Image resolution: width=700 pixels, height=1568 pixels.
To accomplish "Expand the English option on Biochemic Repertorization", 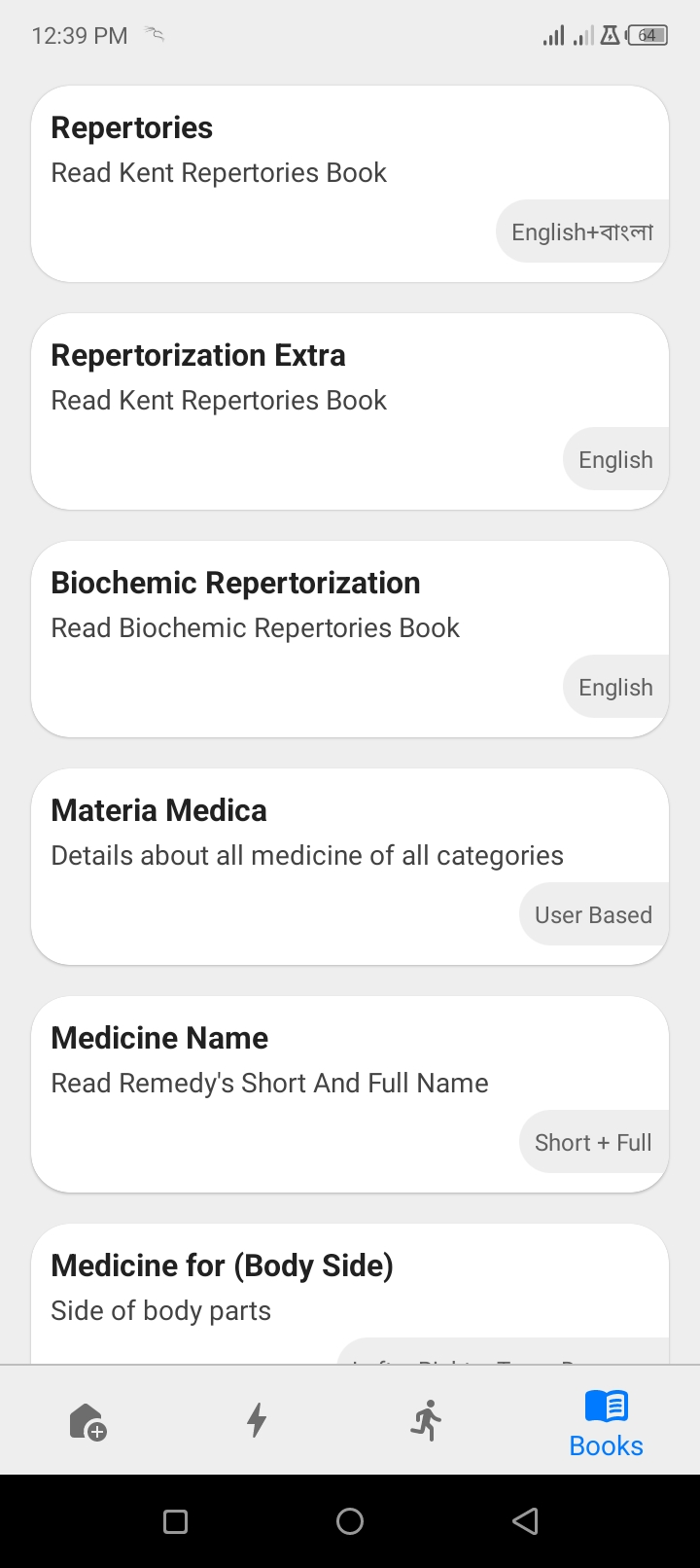I will (x=615, y=686).
